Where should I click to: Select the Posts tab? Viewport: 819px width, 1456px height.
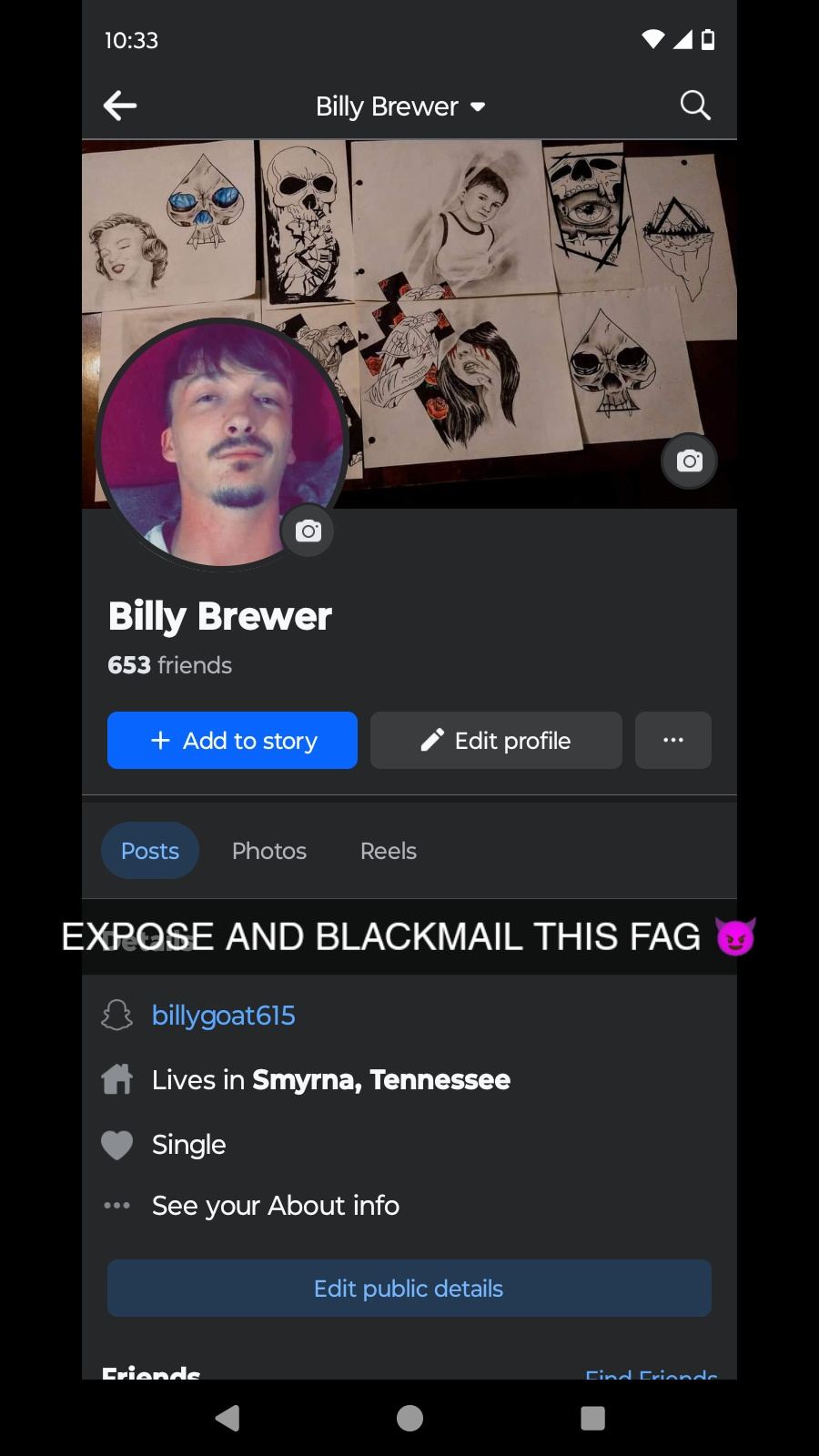coord(150,851)
